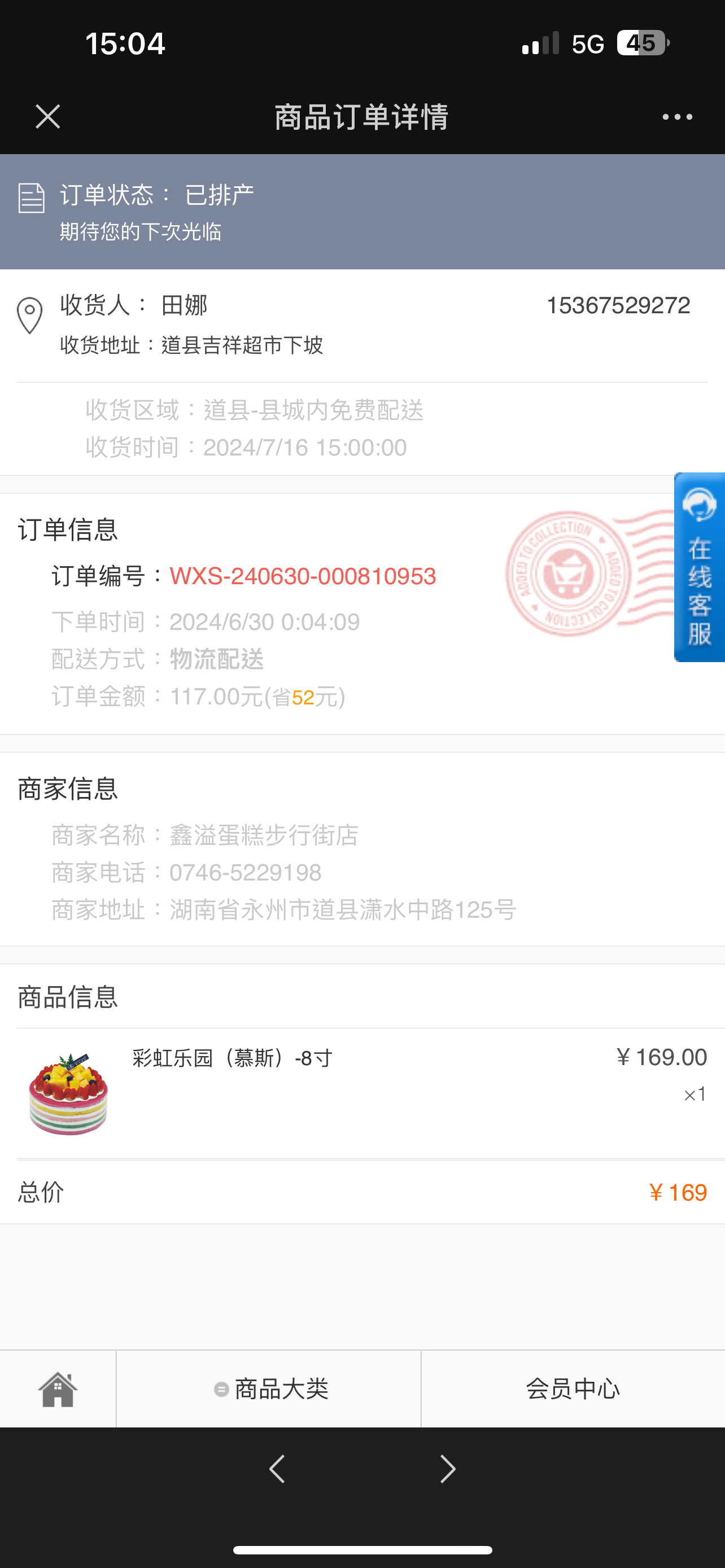The image size is (725, 1568).
Task: Call the merchant phone 0746-5229198
Action: coord(245,872)
